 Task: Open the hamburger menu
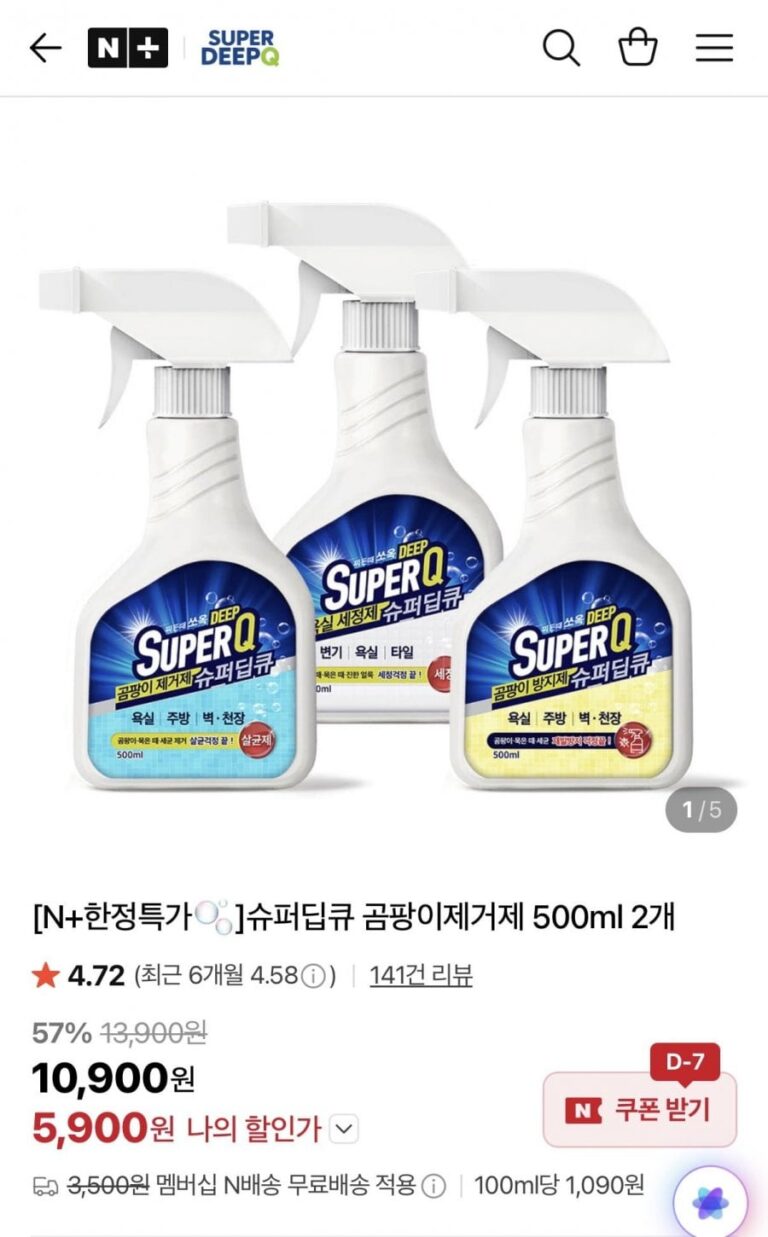point(714,48)
